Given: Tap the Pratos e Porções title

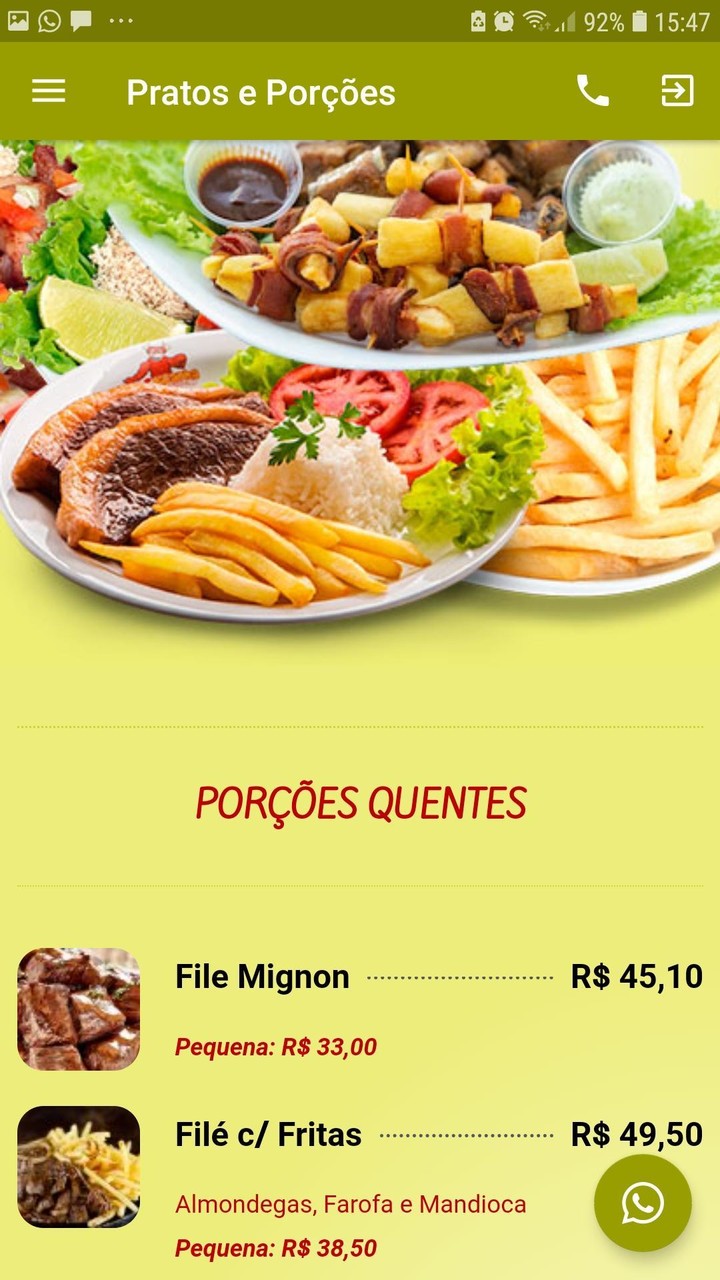Looking at the screenshot, I should pos(261,91).
